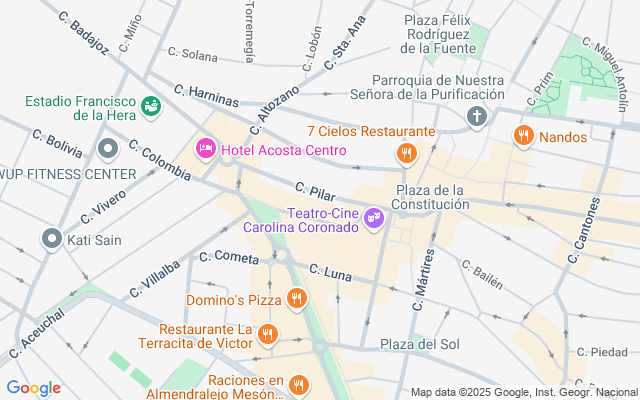Viewport: 640px width, 400px height.
Task: Tap the Nandos restaurant pin
Action: 524,137
